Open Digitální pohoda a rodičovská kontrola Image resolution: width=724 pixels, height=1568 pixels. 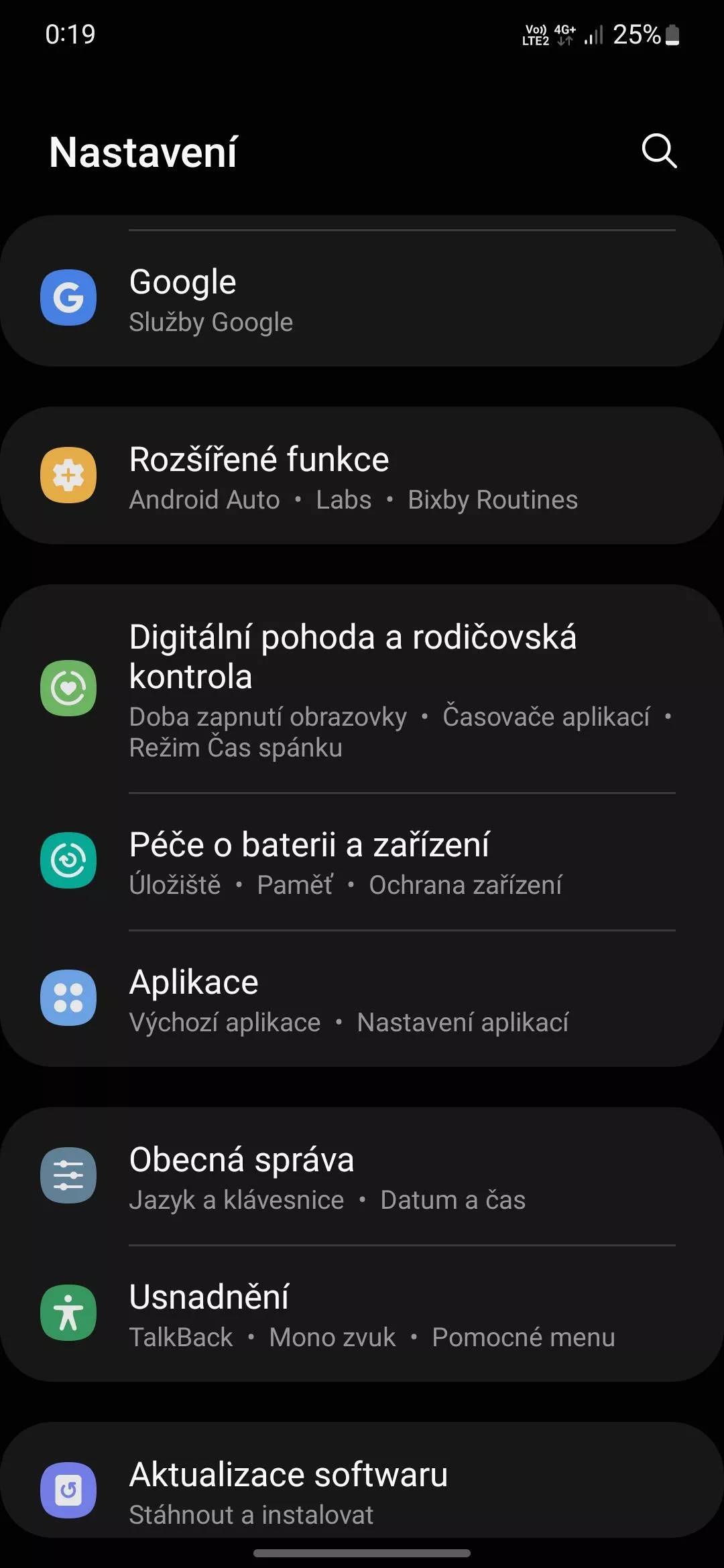pos(362,689)
